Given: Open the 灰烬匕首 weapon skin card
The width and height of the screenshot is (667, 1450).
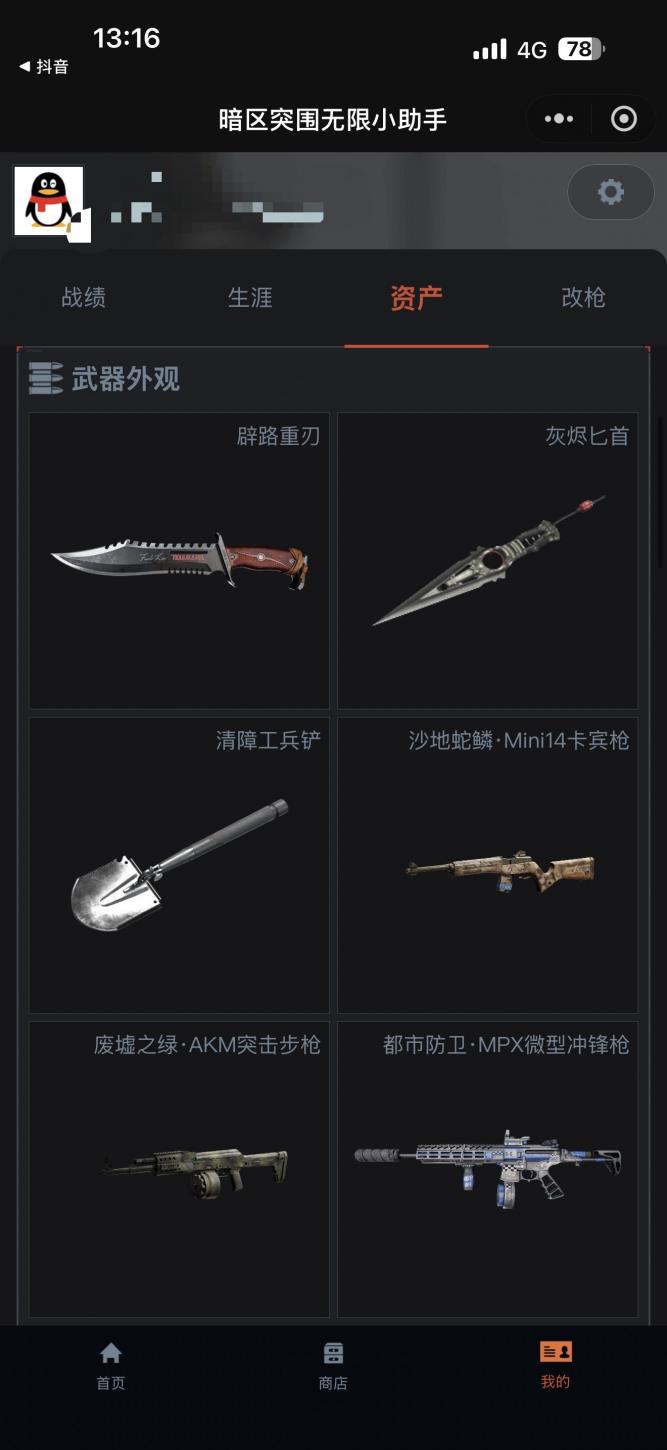Looking at the screenshot, I should [487, 561].
